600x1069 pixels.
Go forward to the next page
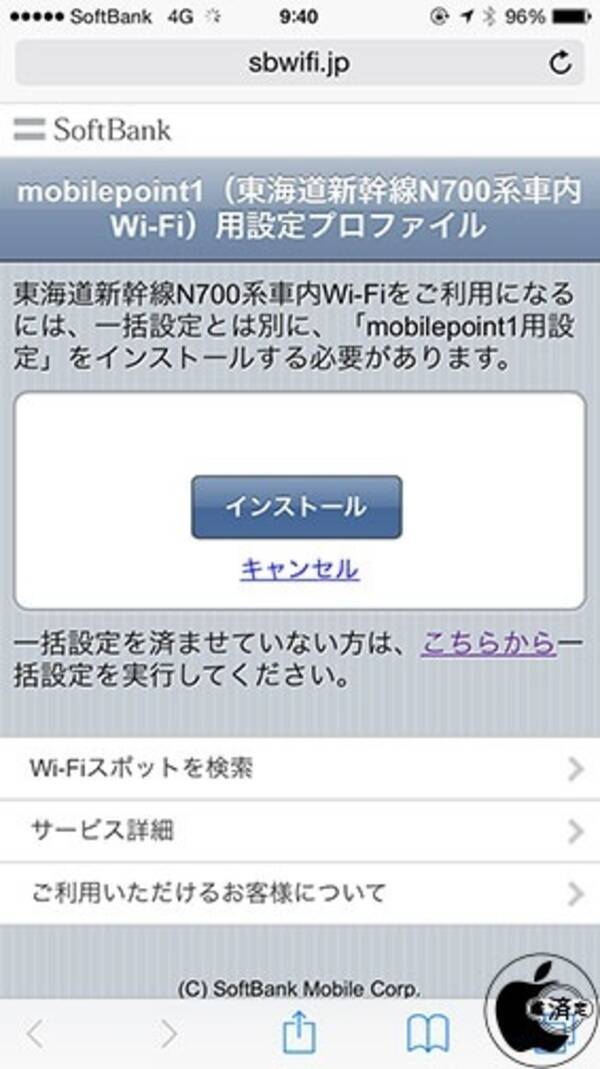[168, 1034]
